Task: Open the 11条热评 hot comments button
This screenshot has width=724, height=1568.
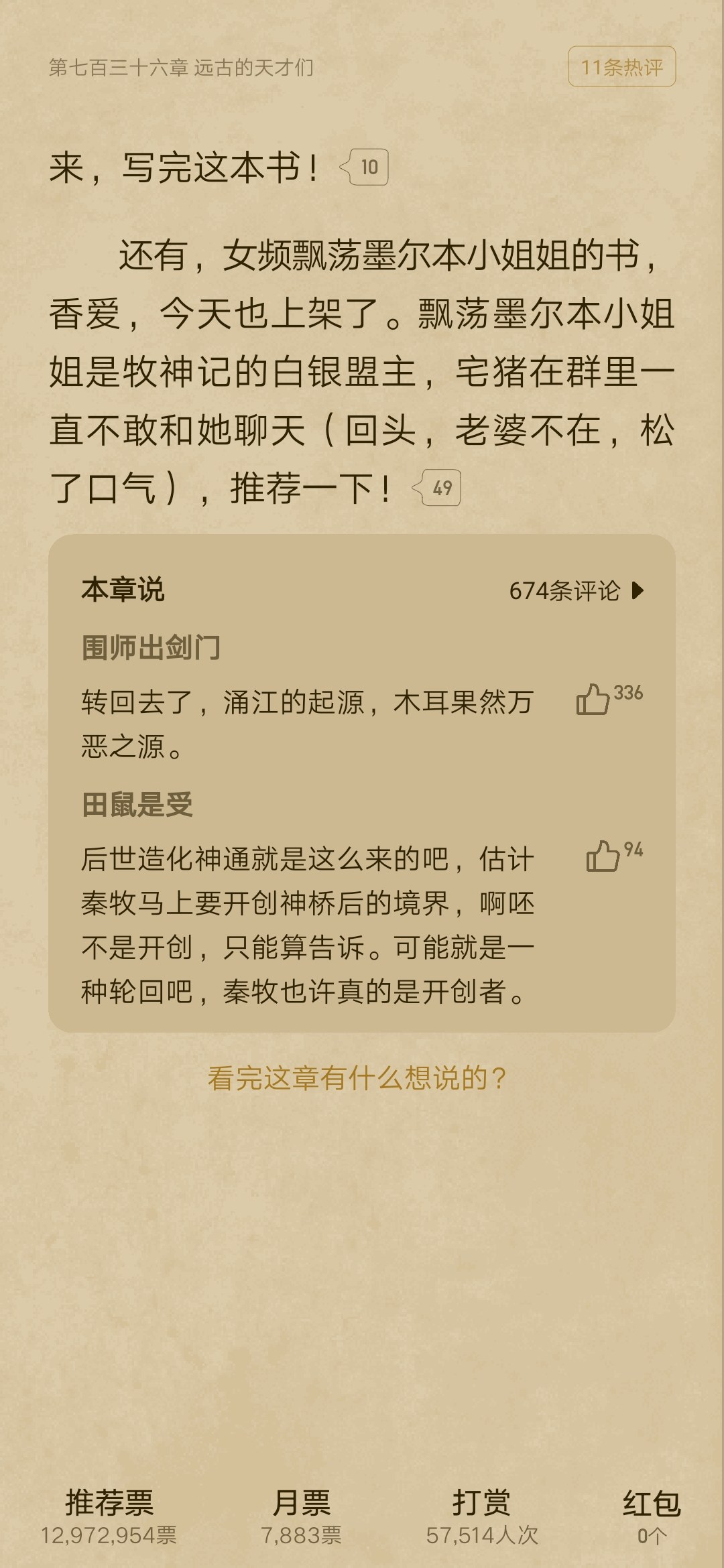Action: pyautogui.click(x=621, y=67)
